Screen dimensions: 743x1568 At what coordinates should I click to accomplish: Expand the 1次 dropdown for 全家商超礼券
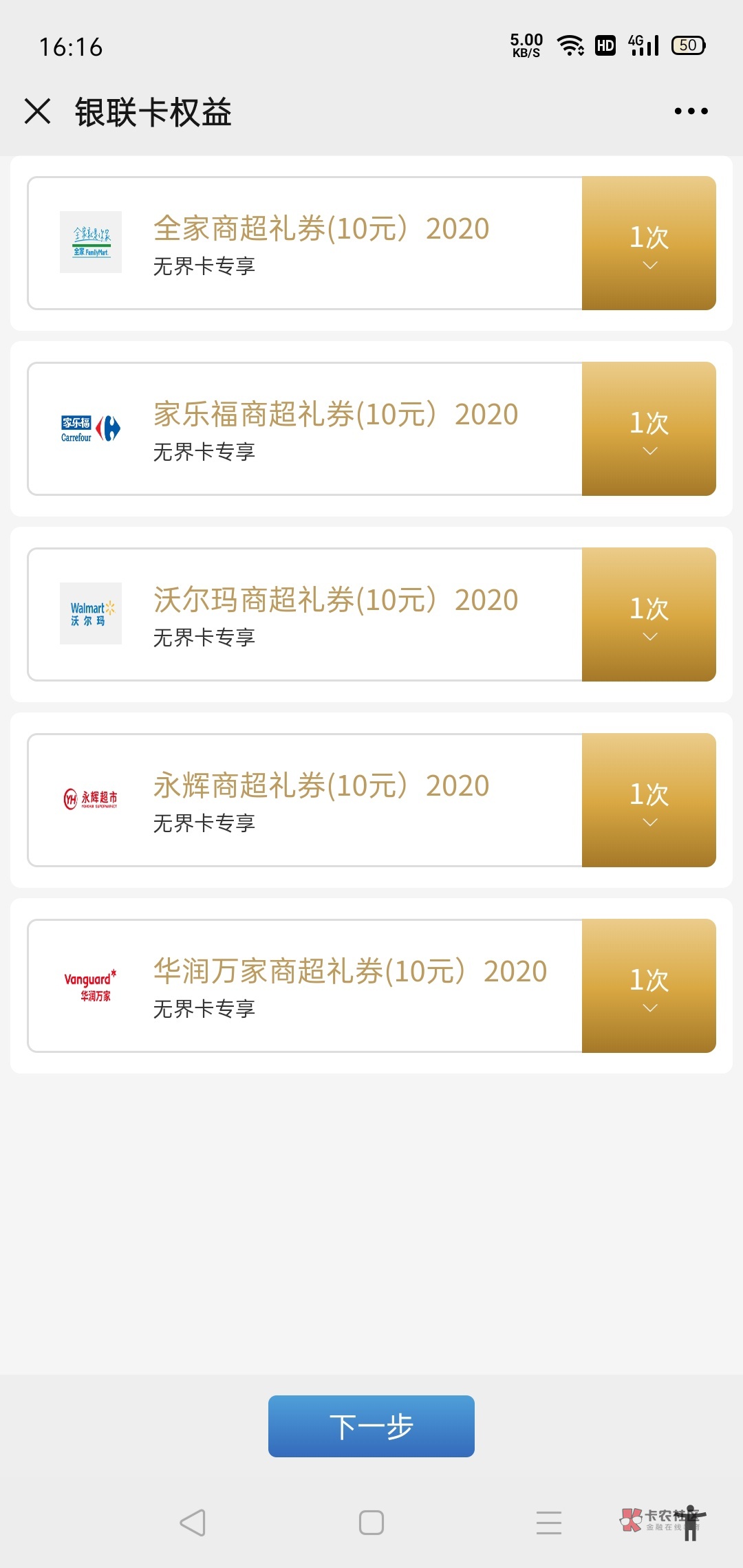point(649,243)
